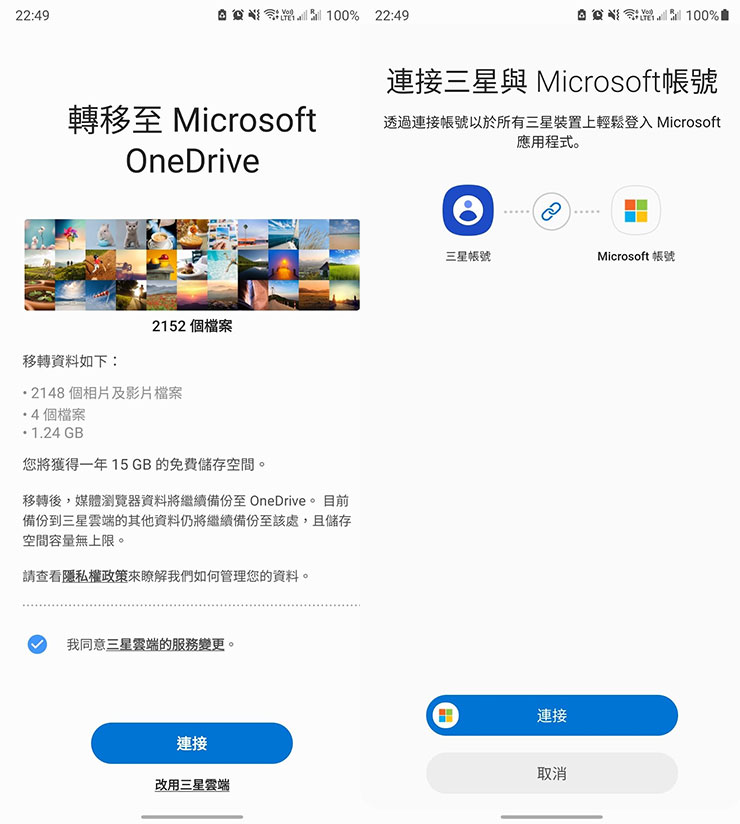Tap the left screen's bottom gesture bar
Screen dimensions: 740x824
(x=191, y=819)
